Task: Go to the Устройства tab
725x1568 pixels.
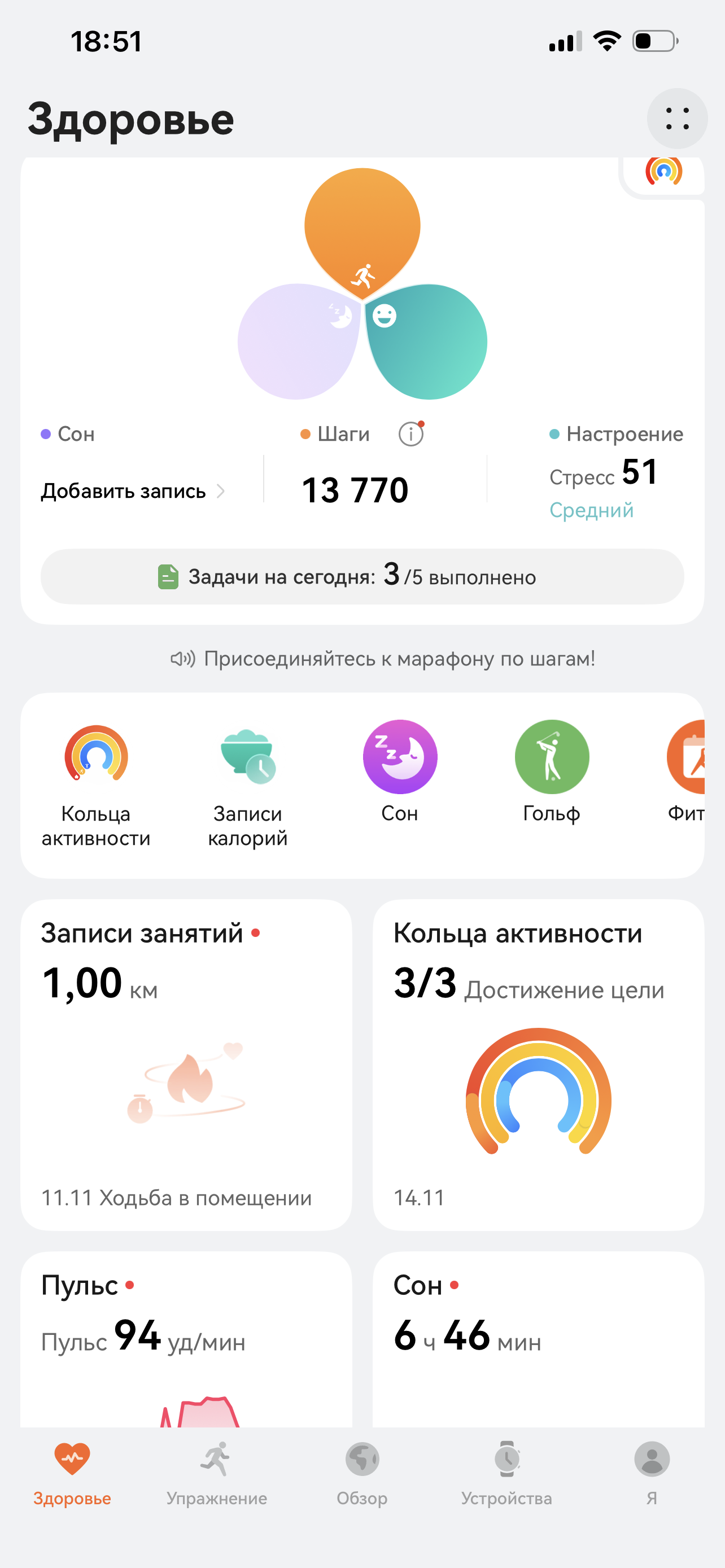Action: pyautogui.click(x=506, y=1472)
